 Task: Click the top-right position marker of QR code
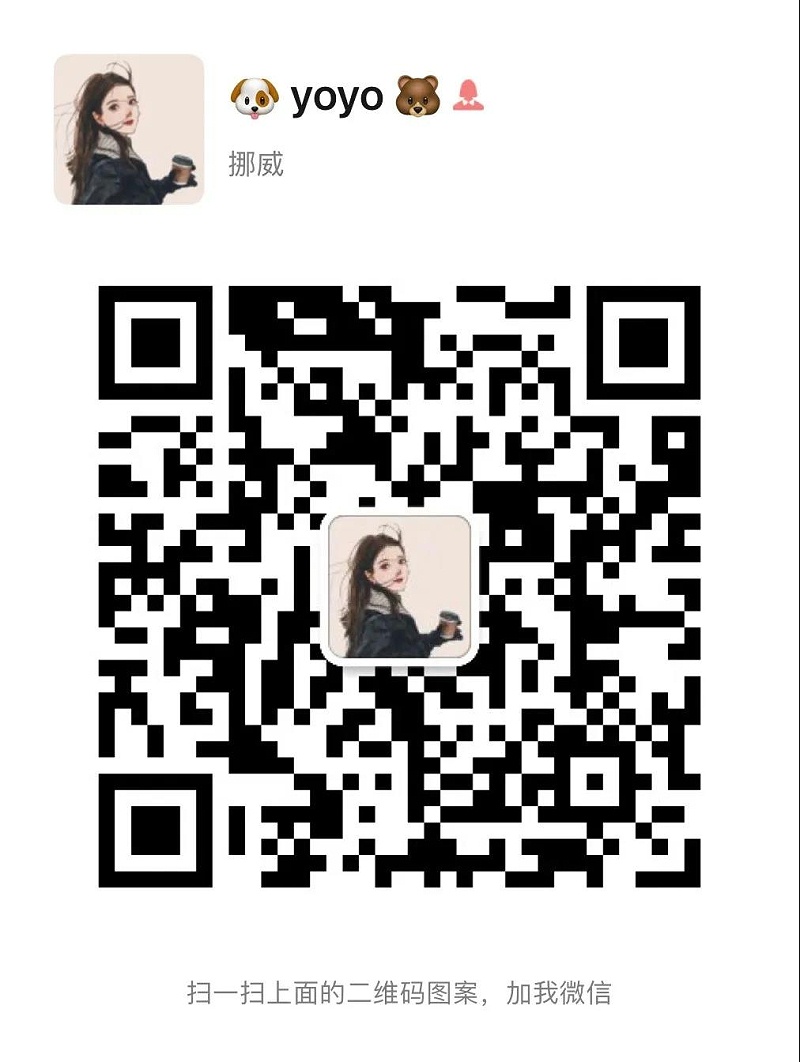tap(645, 345)
